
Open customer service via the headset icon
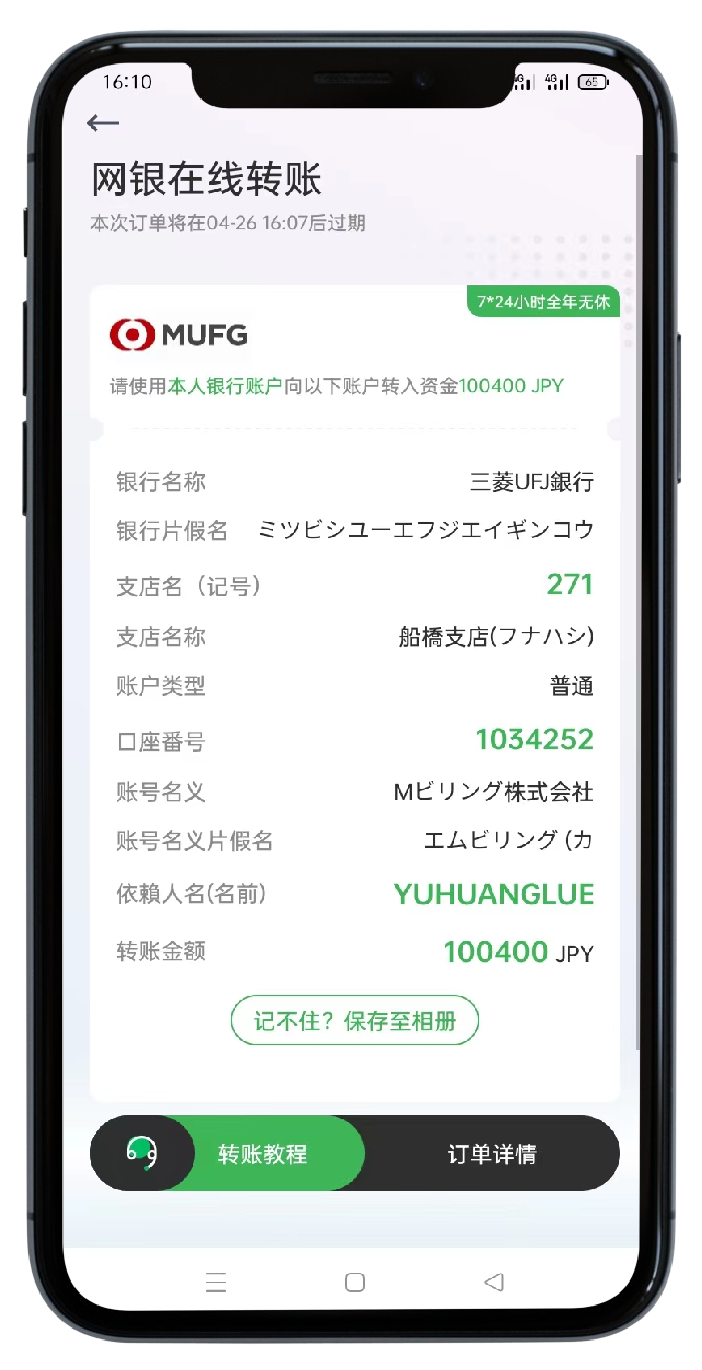(142, 1153)
